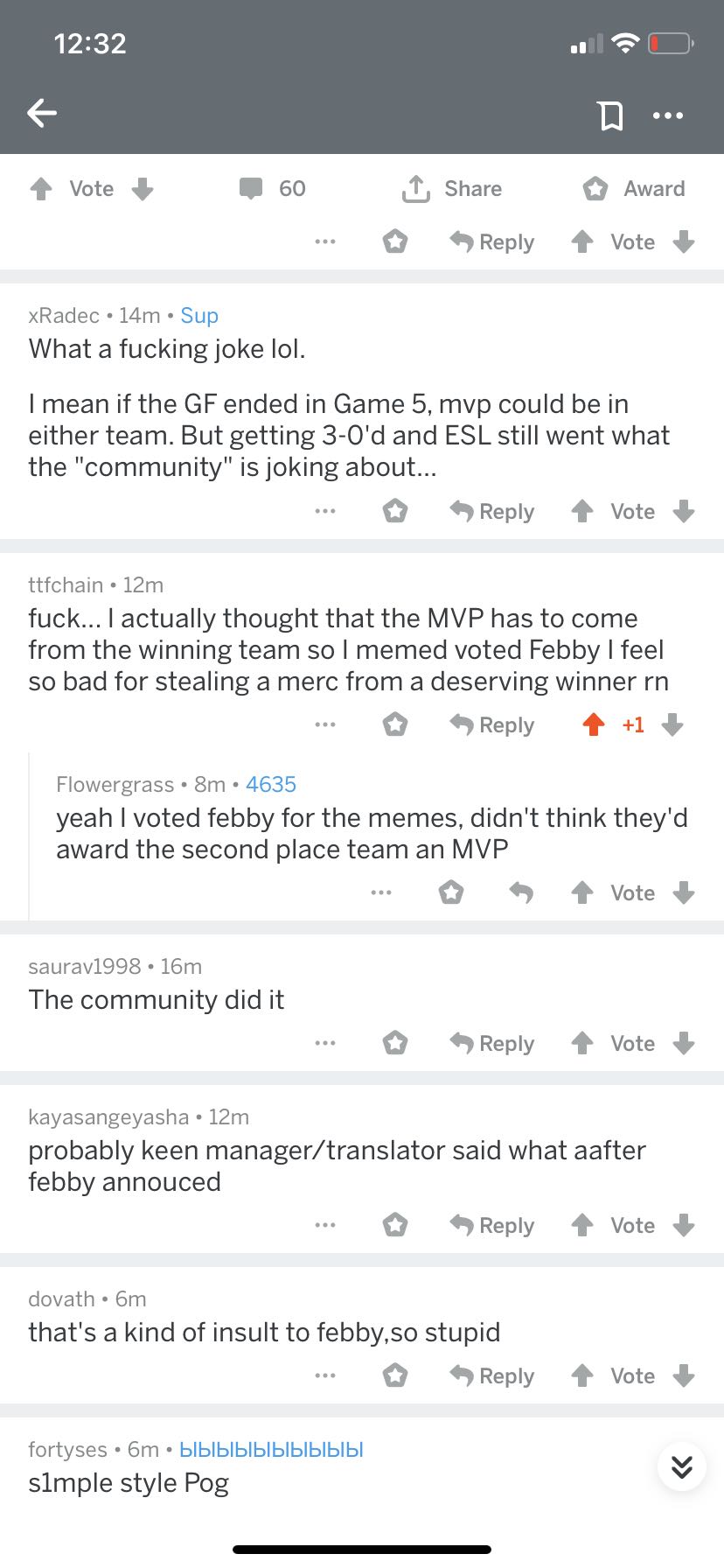Screen dimensions: 724x1568
Task: Open the top-right ellipsis menu
Action: pos(669,115)
